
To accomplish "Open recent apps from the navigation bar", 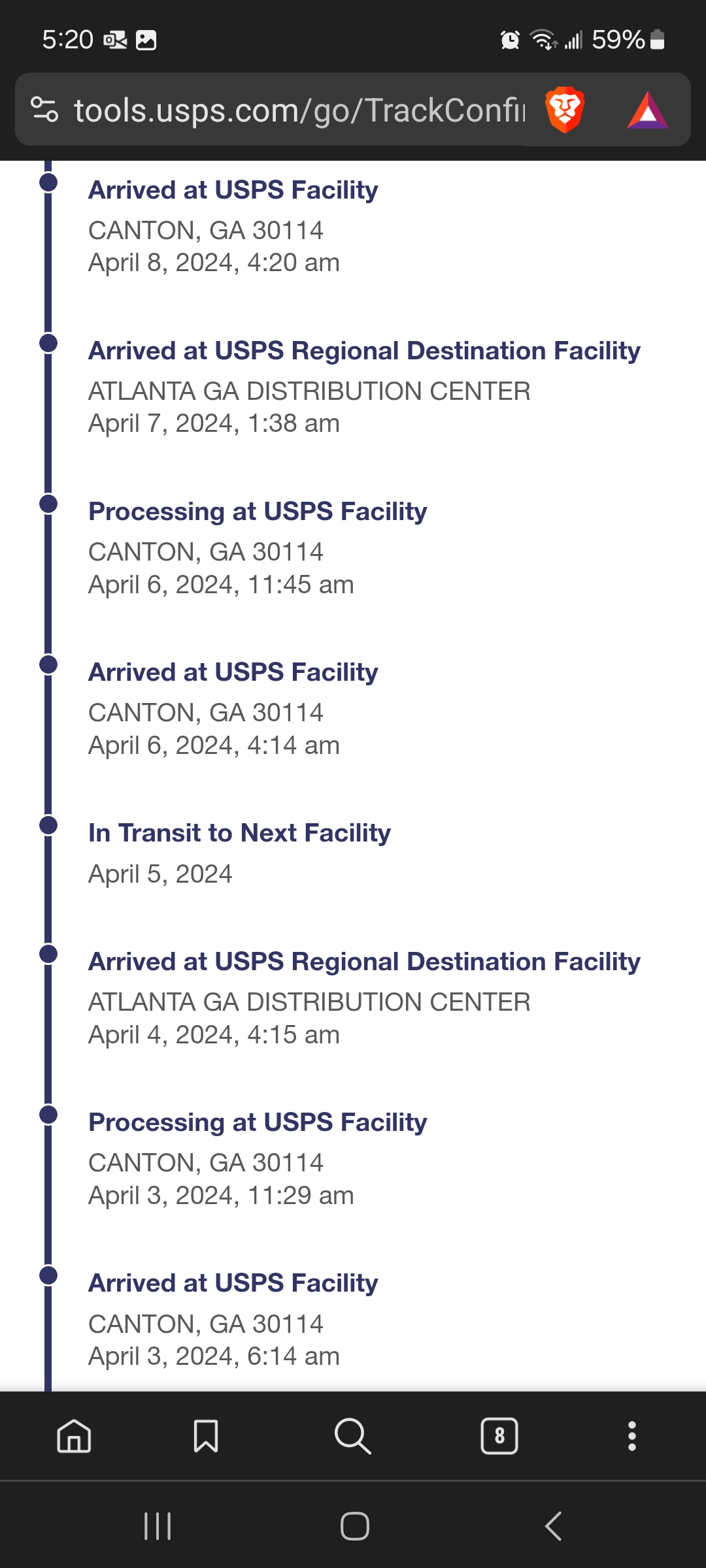I will (158, 1526).
